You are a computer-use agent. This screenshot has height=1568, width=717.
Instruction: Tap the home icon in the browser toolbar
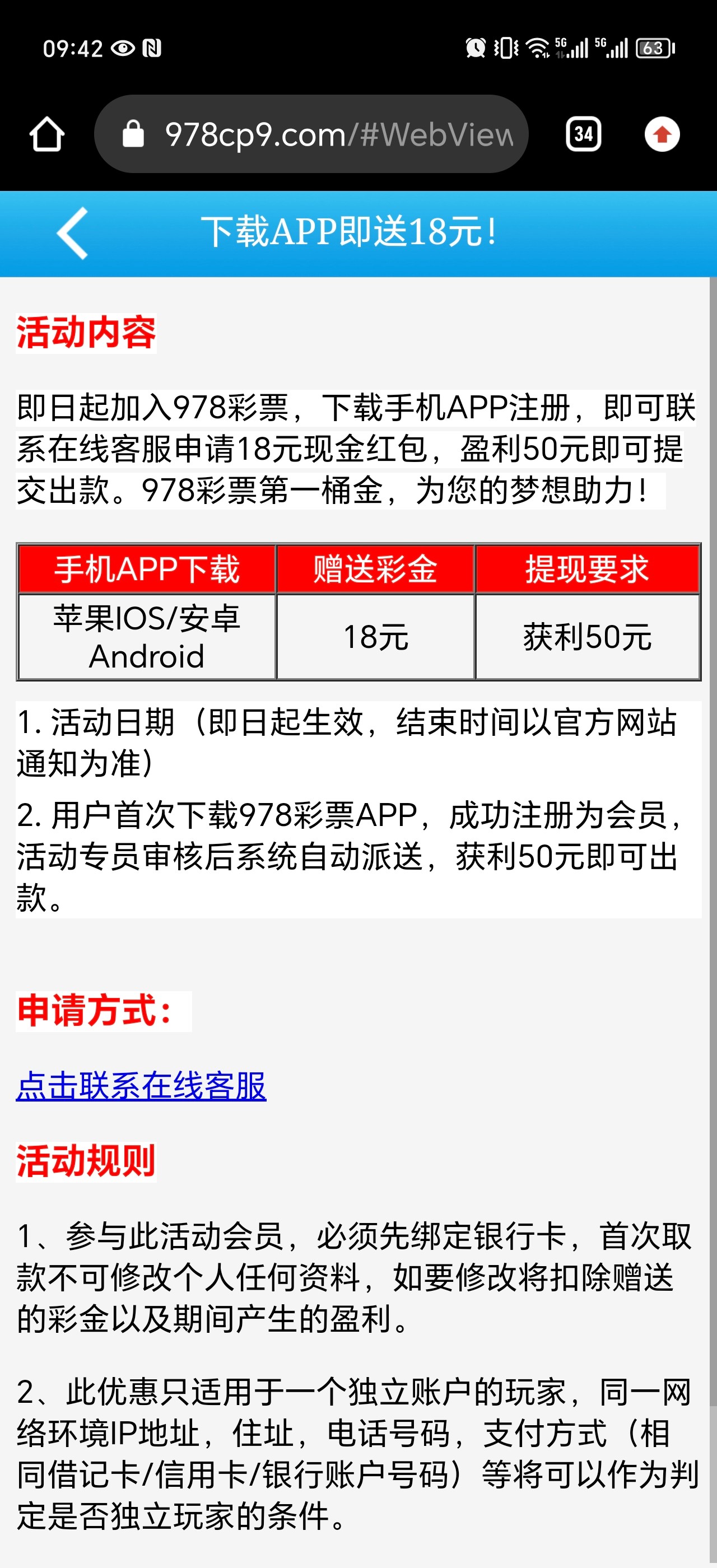point(48,135)
